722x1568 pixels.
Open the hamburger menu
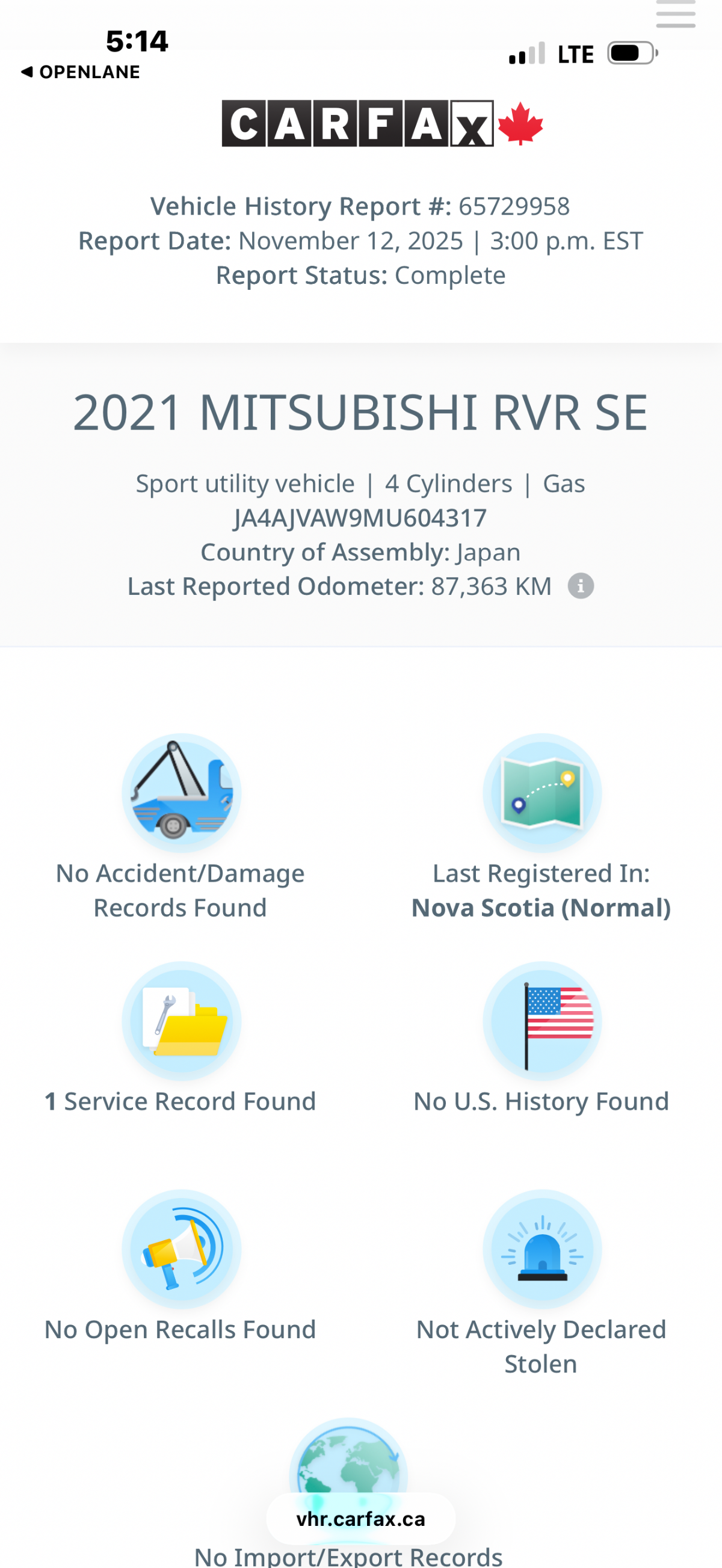tap(675, 13)
